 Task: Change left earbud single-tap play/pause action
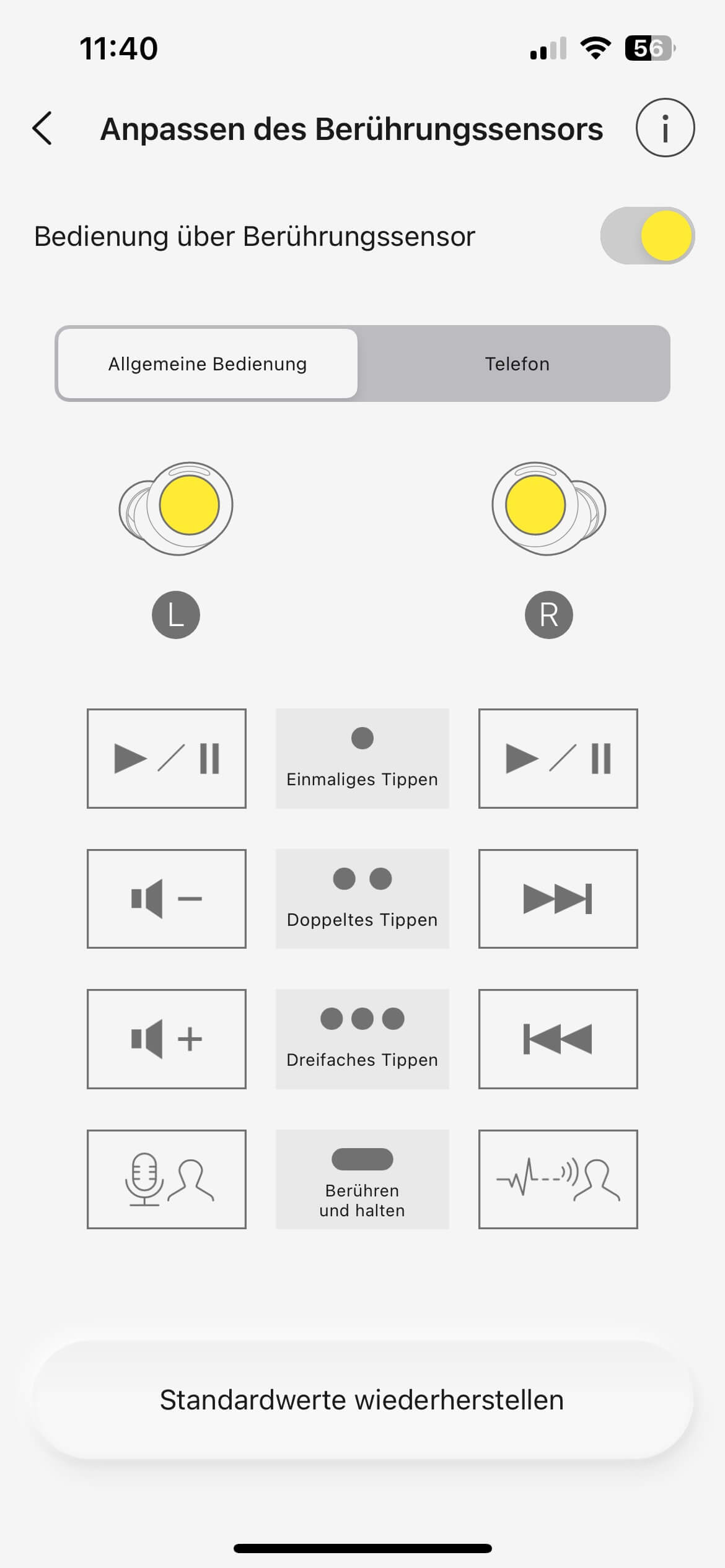pos(167,759)
